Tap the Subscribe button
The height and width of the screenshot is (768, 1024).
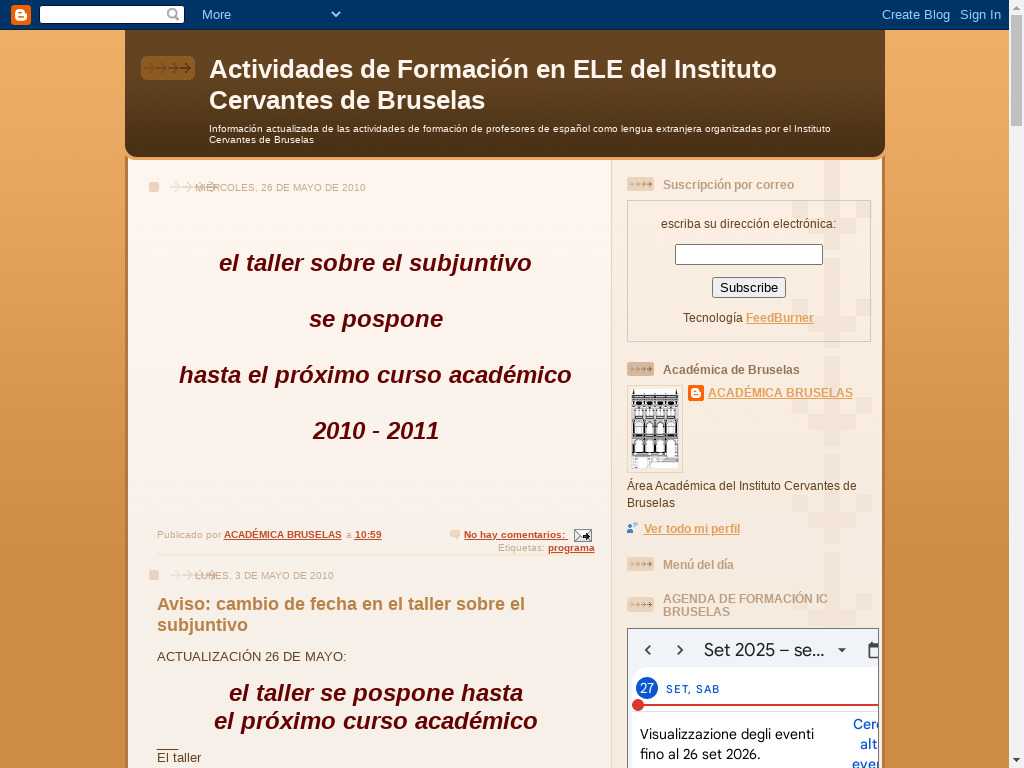(x=748, y=288)
